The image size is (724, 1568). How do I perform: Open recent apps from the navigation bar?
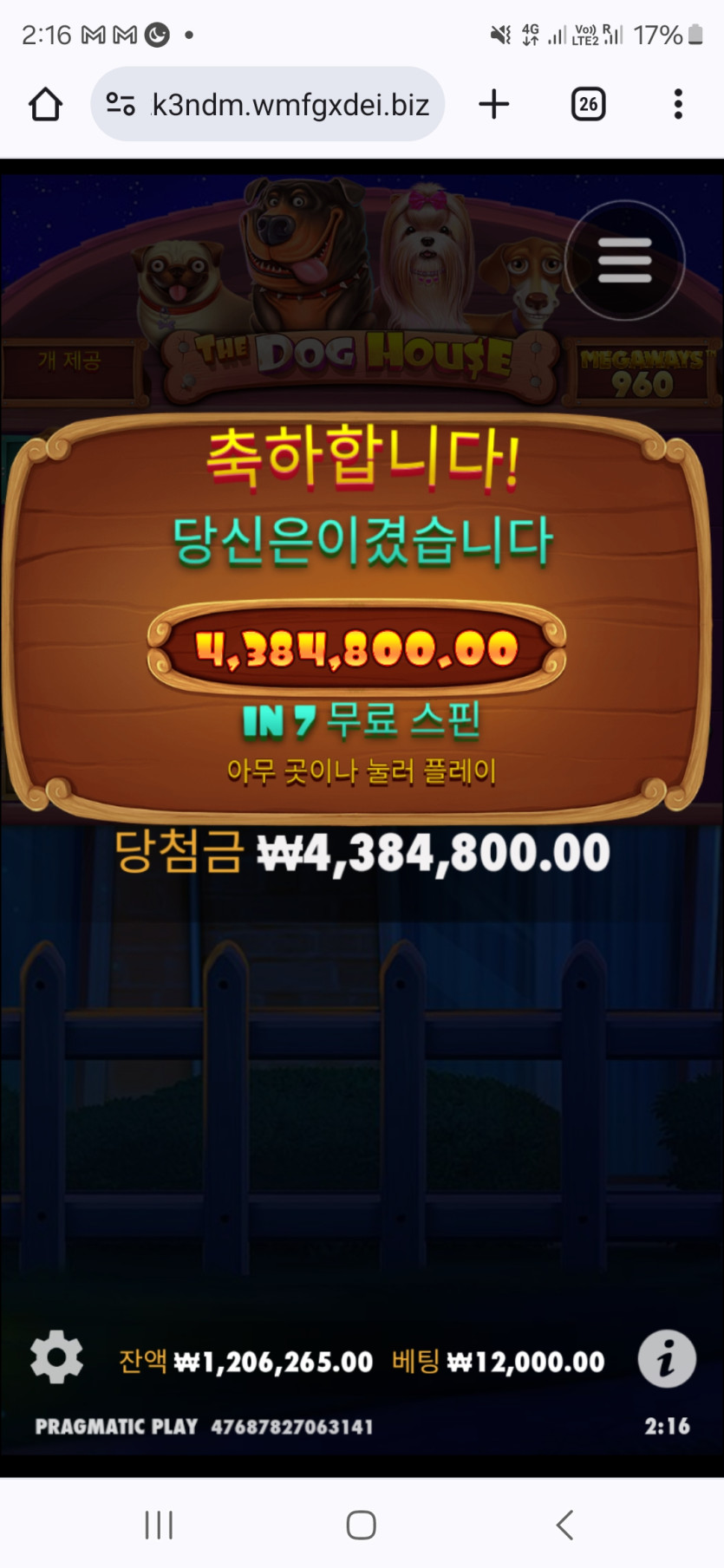pos(159,1525)
